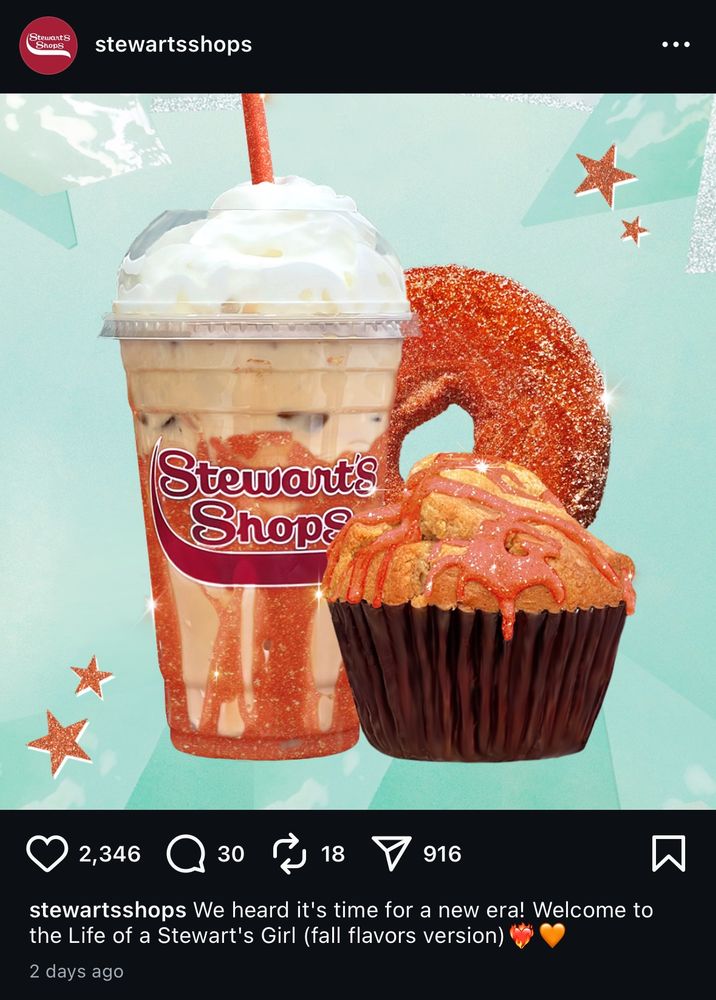Save the post with the bookmark icon
The width and height of the screenshot is (716, 1000).
668,853
